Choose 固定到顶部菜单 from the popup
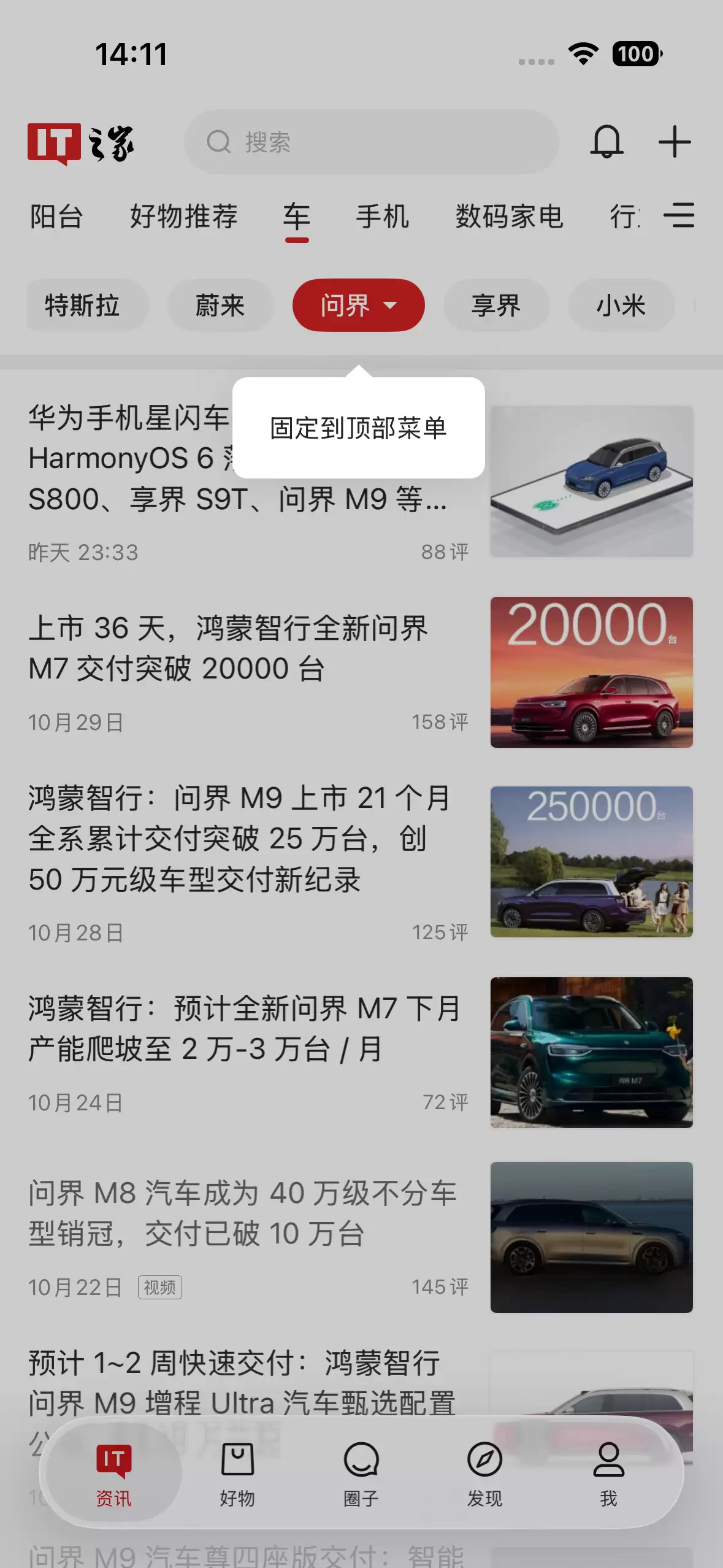723x1568 pixels. point(358,429)
